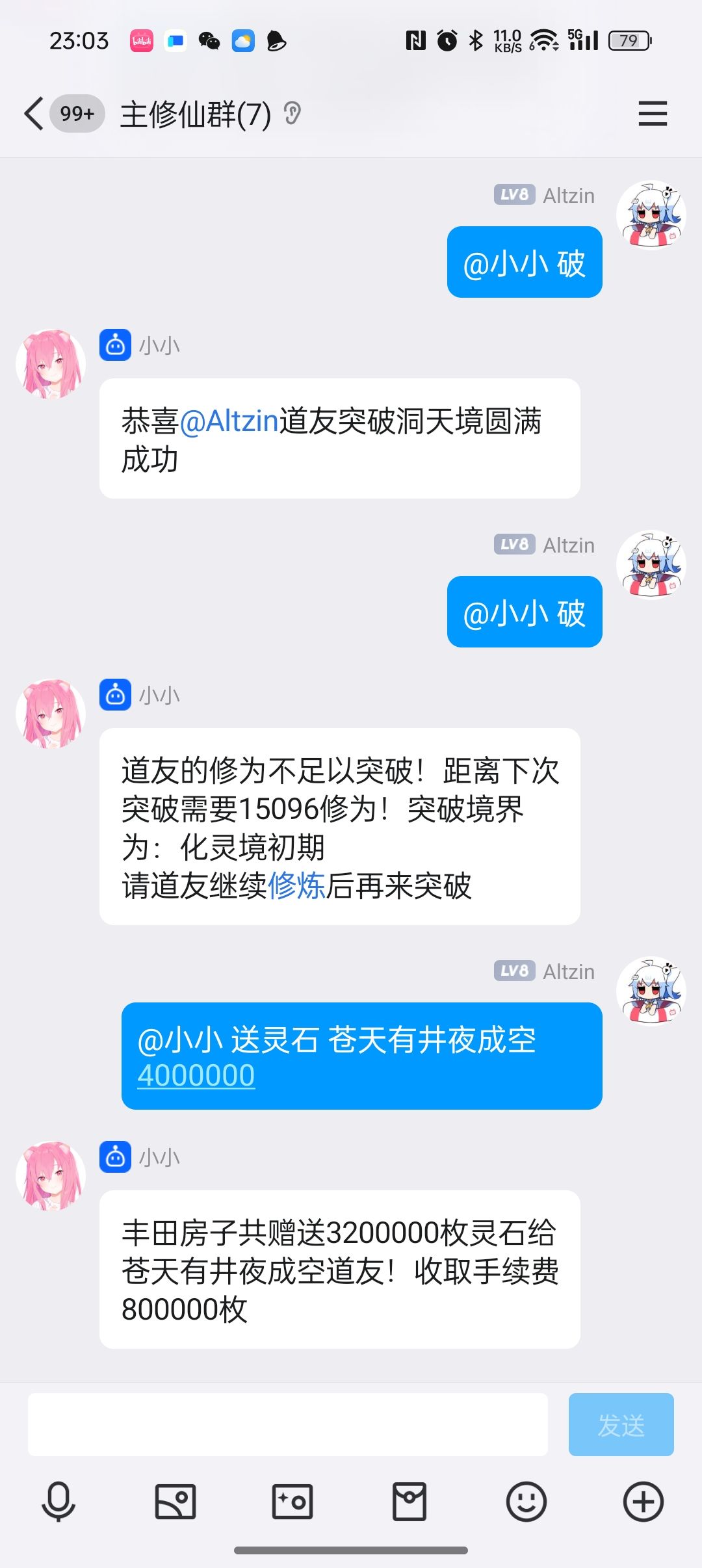The image size is (702, 1568).
Task: Tap the @Altzin mention in 恭喜 message
Action: 229,421
